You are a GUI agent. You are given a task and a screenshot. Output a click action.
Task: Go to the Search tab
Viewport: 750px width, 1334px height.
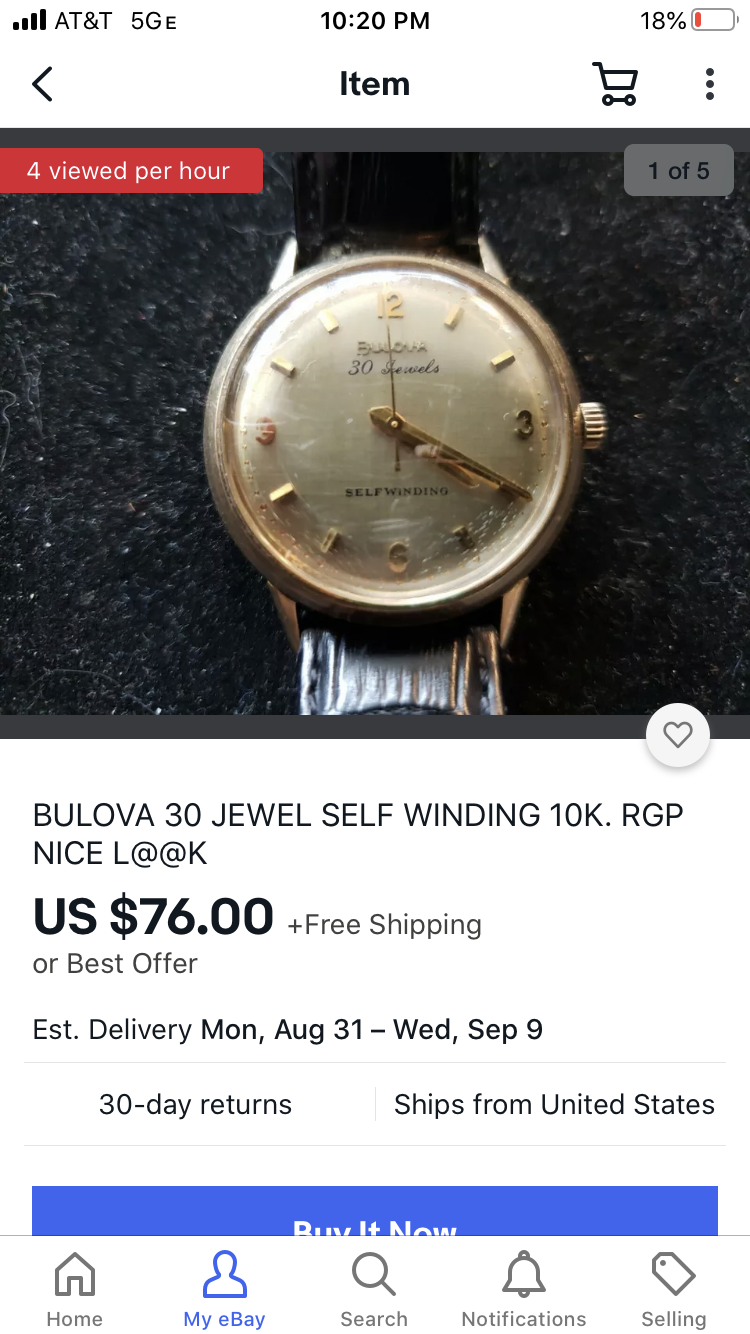tap(374, 1290)
